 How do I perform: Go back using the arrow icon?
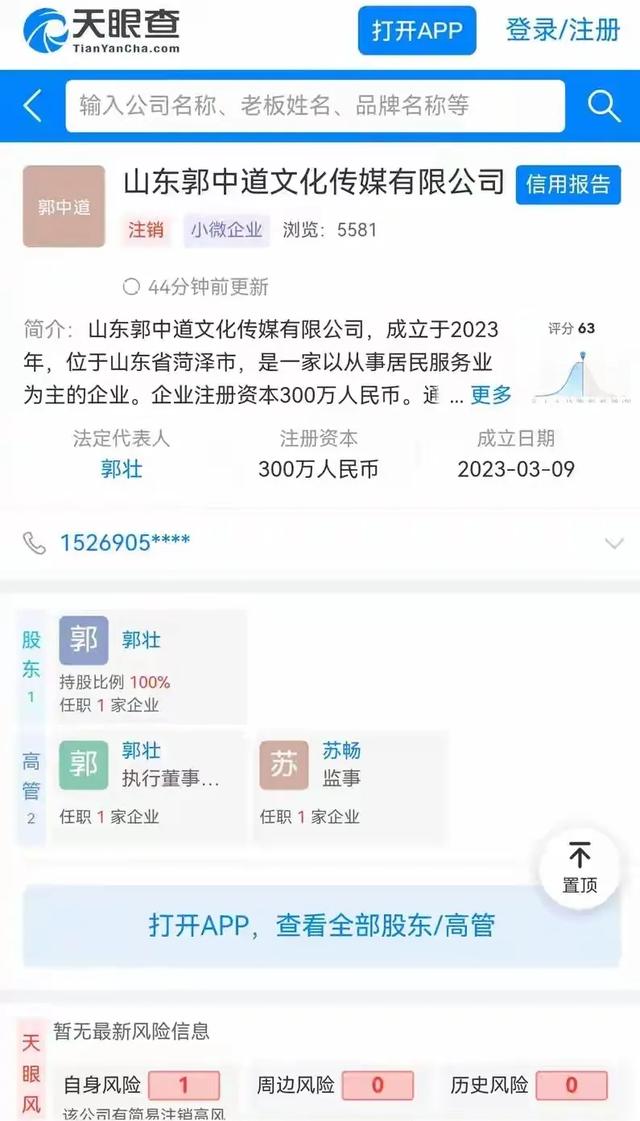point(32,106)
